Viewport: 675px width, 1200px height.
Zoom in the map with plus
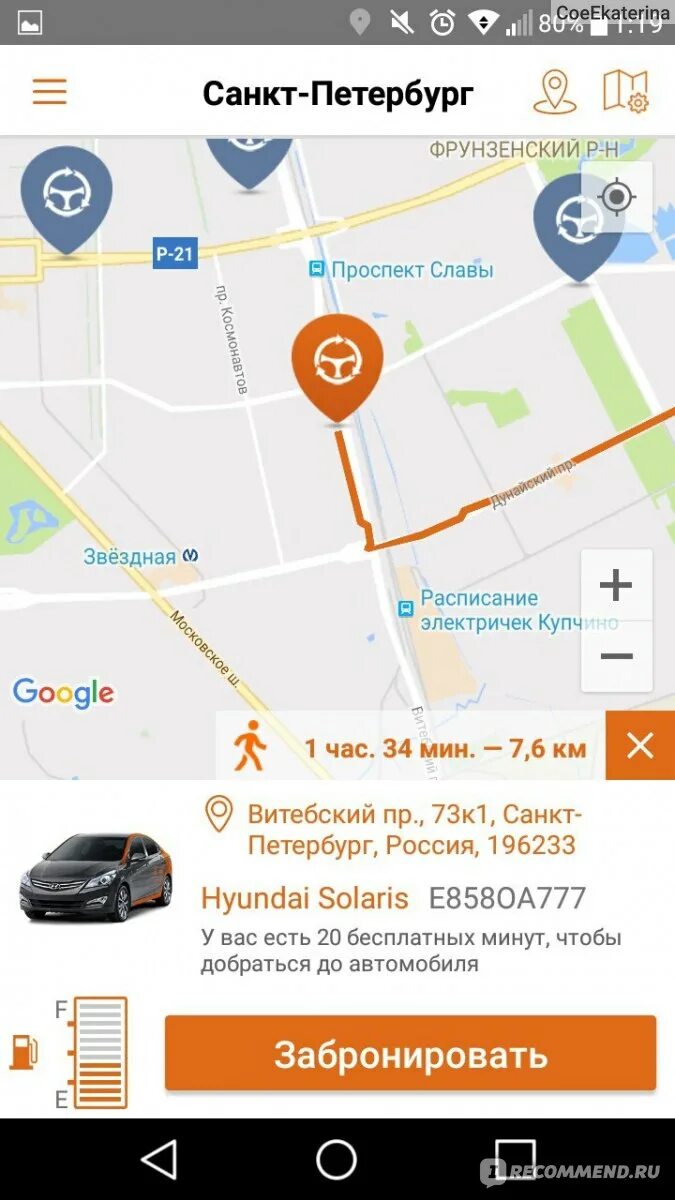click(x=616, y=585)
